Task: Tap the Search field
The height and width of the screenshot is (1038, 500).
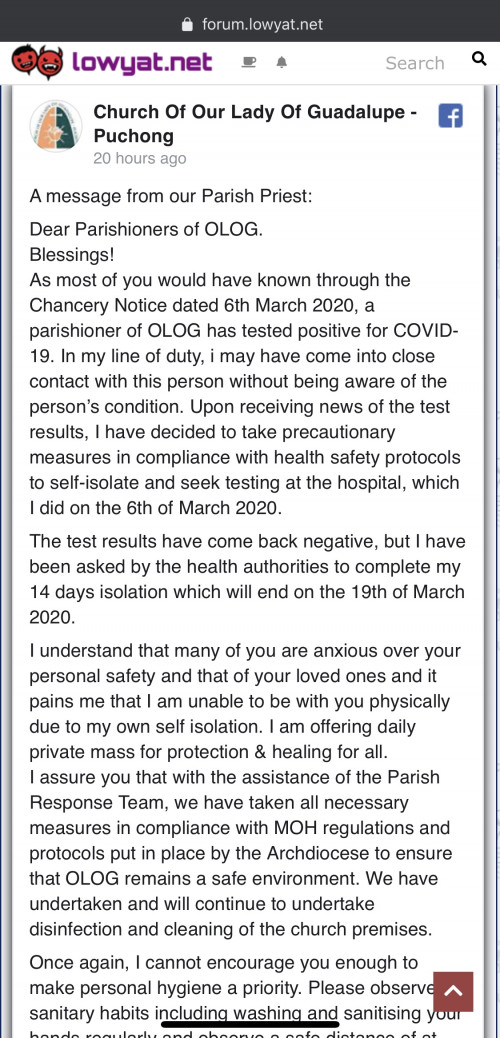Action: pyautogui.click(x=415, y=63)
